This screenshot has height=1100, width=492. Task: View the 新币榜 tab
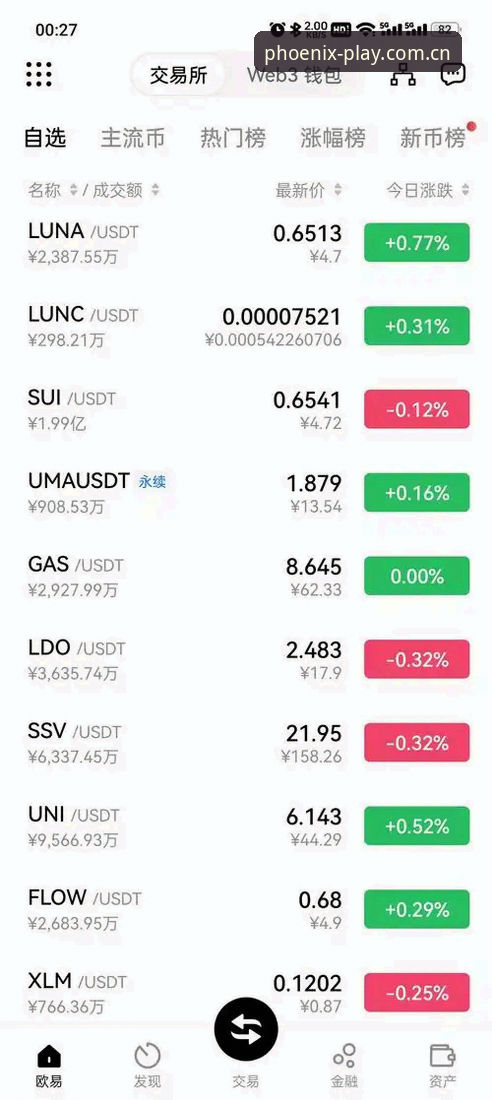pos(433,138)
